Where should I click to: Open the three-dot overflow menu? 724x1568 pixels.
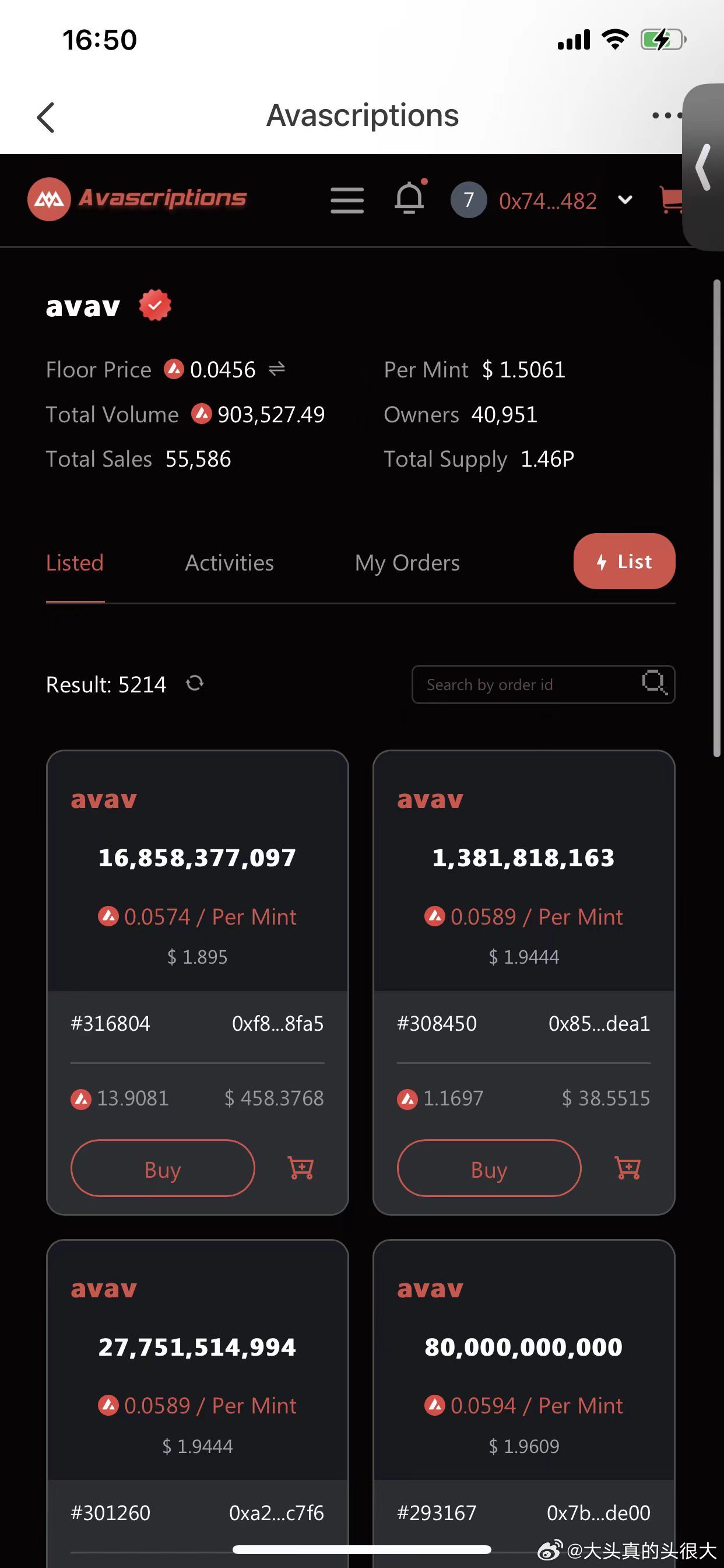pos(666,115)
